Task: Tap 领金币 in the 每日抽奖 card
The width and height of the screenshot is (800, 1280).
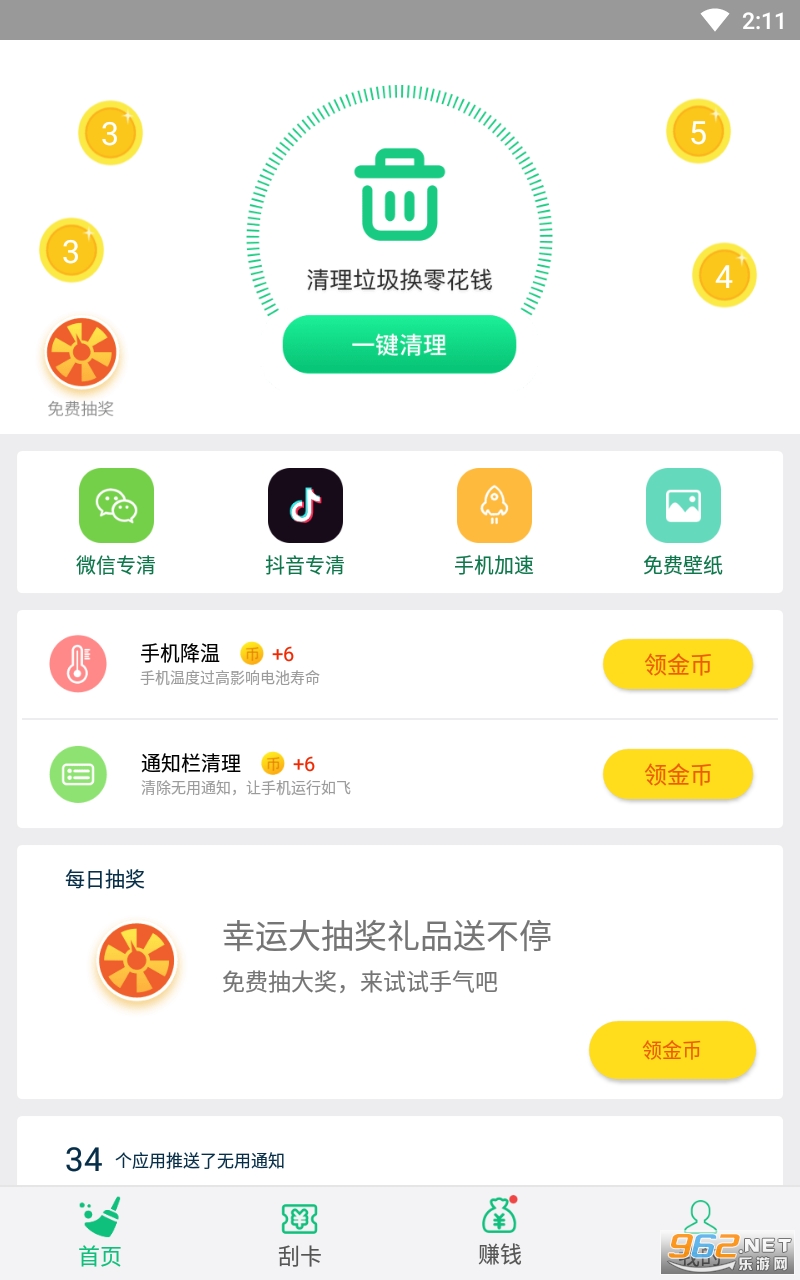Action: coord(672,1050)
